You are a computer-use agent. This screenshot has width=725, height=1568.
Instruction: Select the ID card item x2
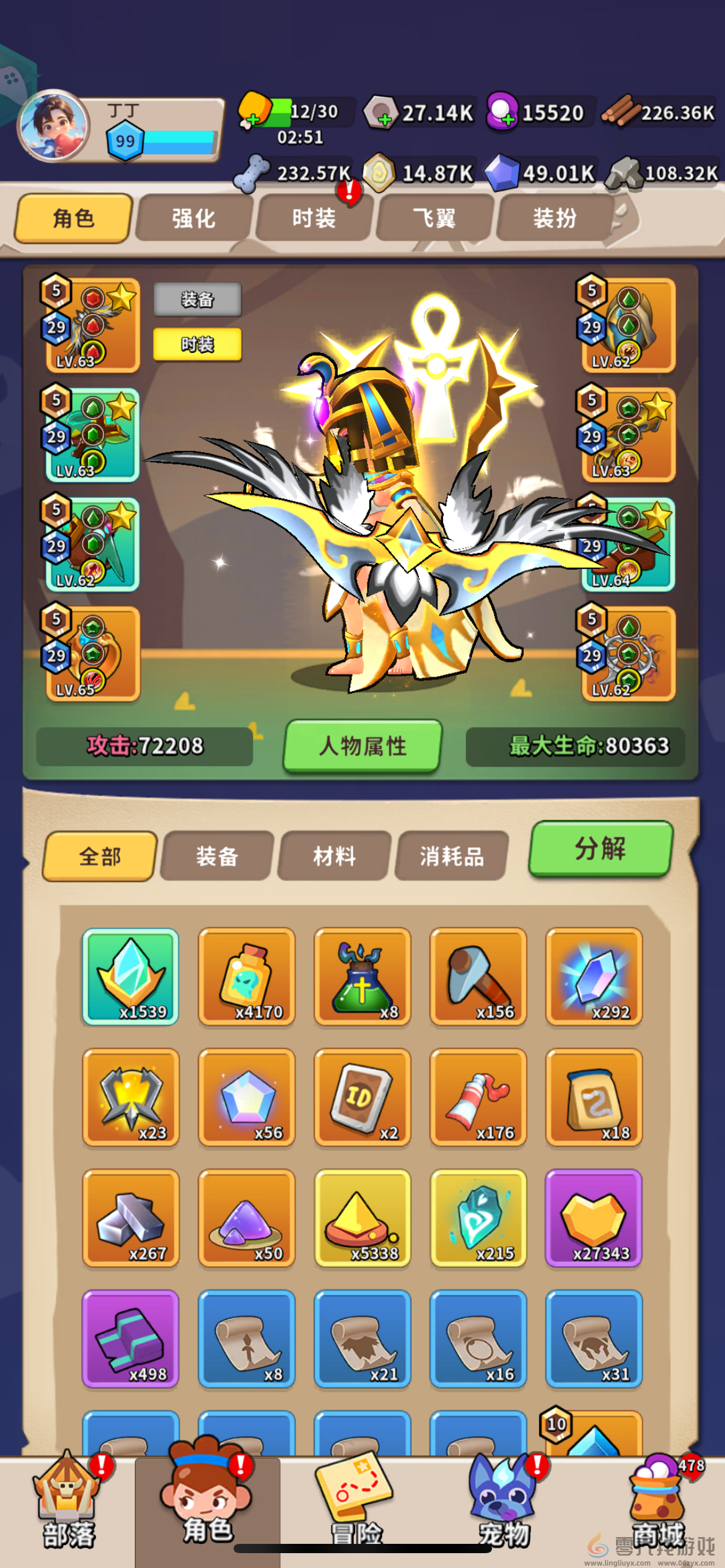point(362,1097)
